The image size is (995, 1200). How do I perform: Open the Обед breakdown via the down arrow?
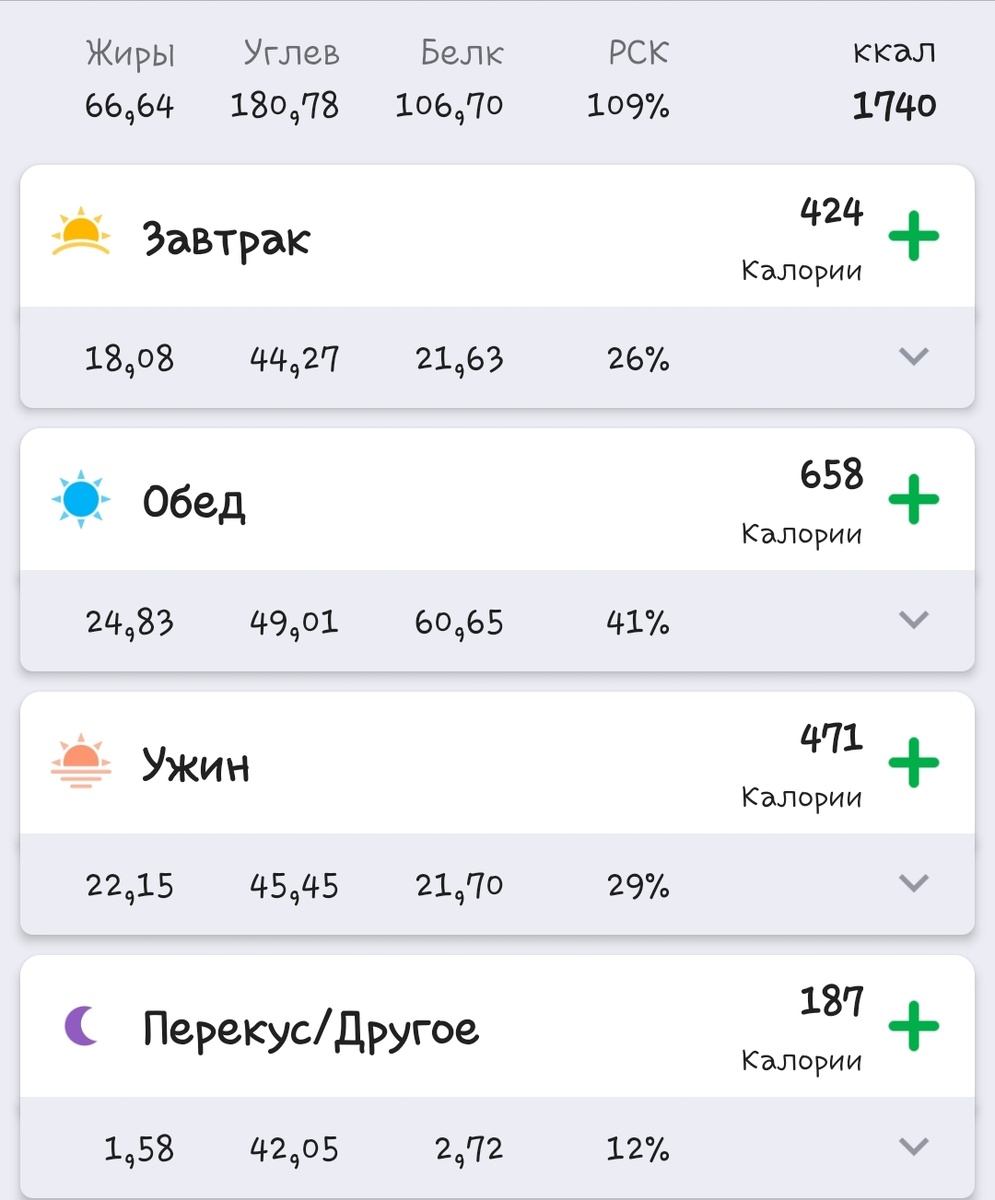(x=913, y=620)
